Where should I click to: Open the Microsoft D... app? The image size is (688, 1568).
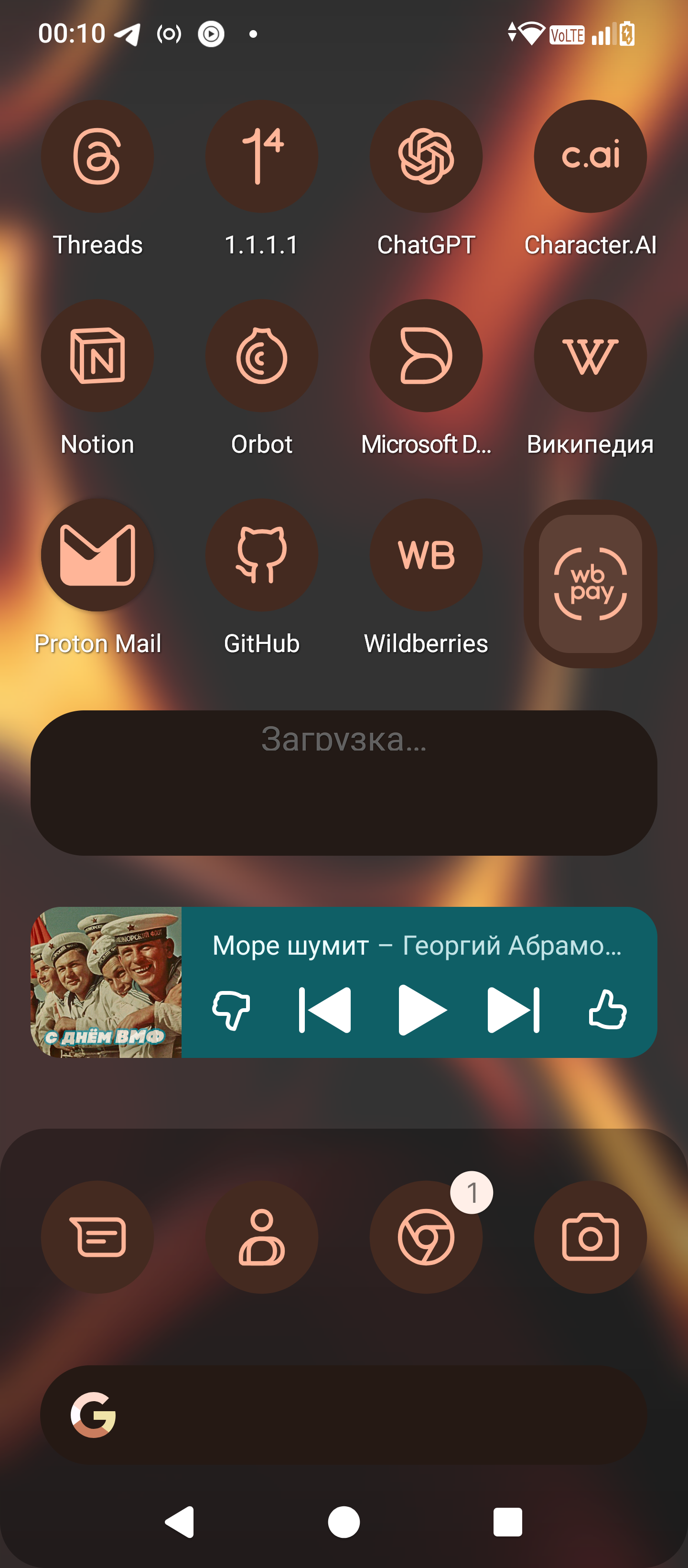click(426, 356)
